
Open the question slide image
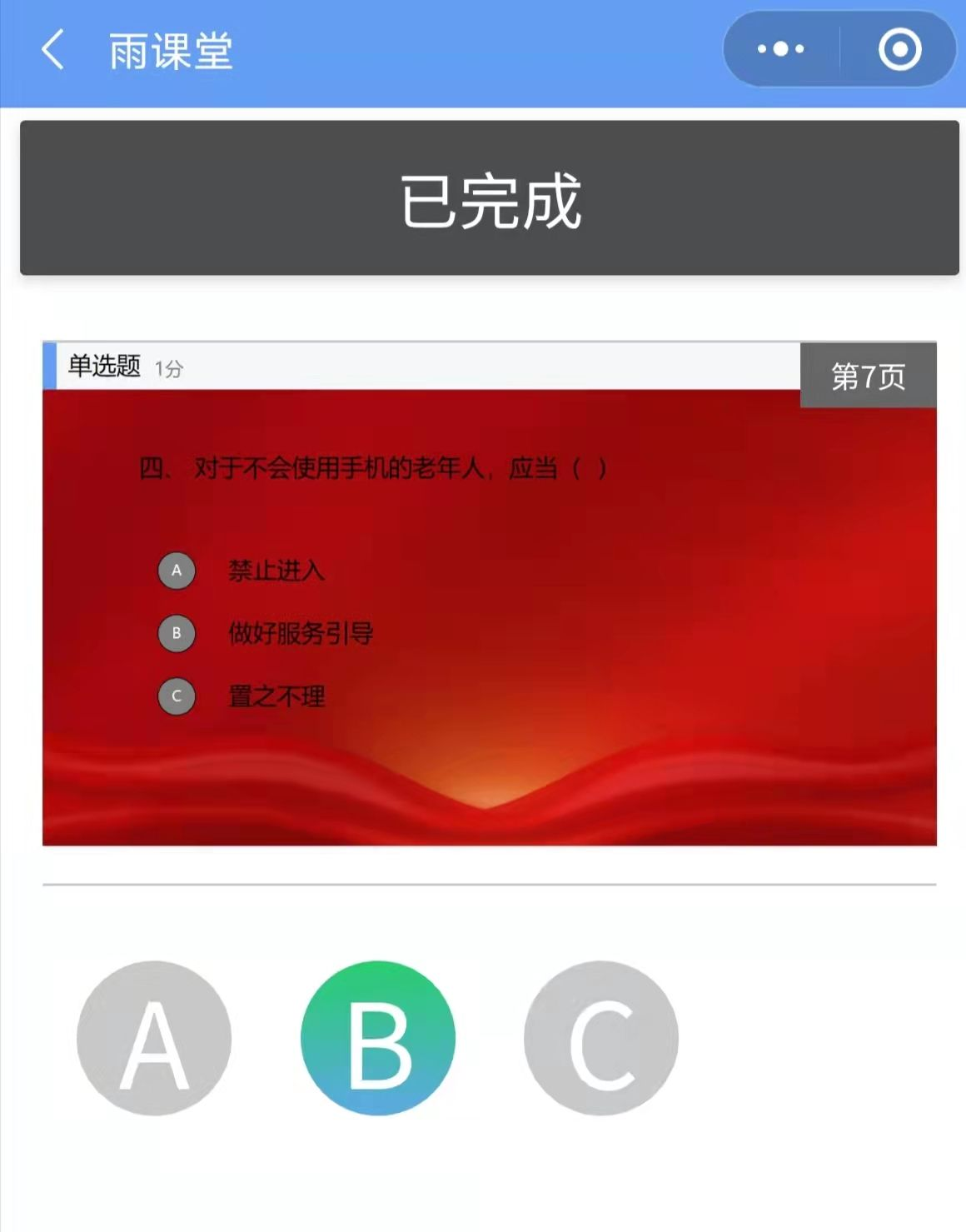(490, 616)
